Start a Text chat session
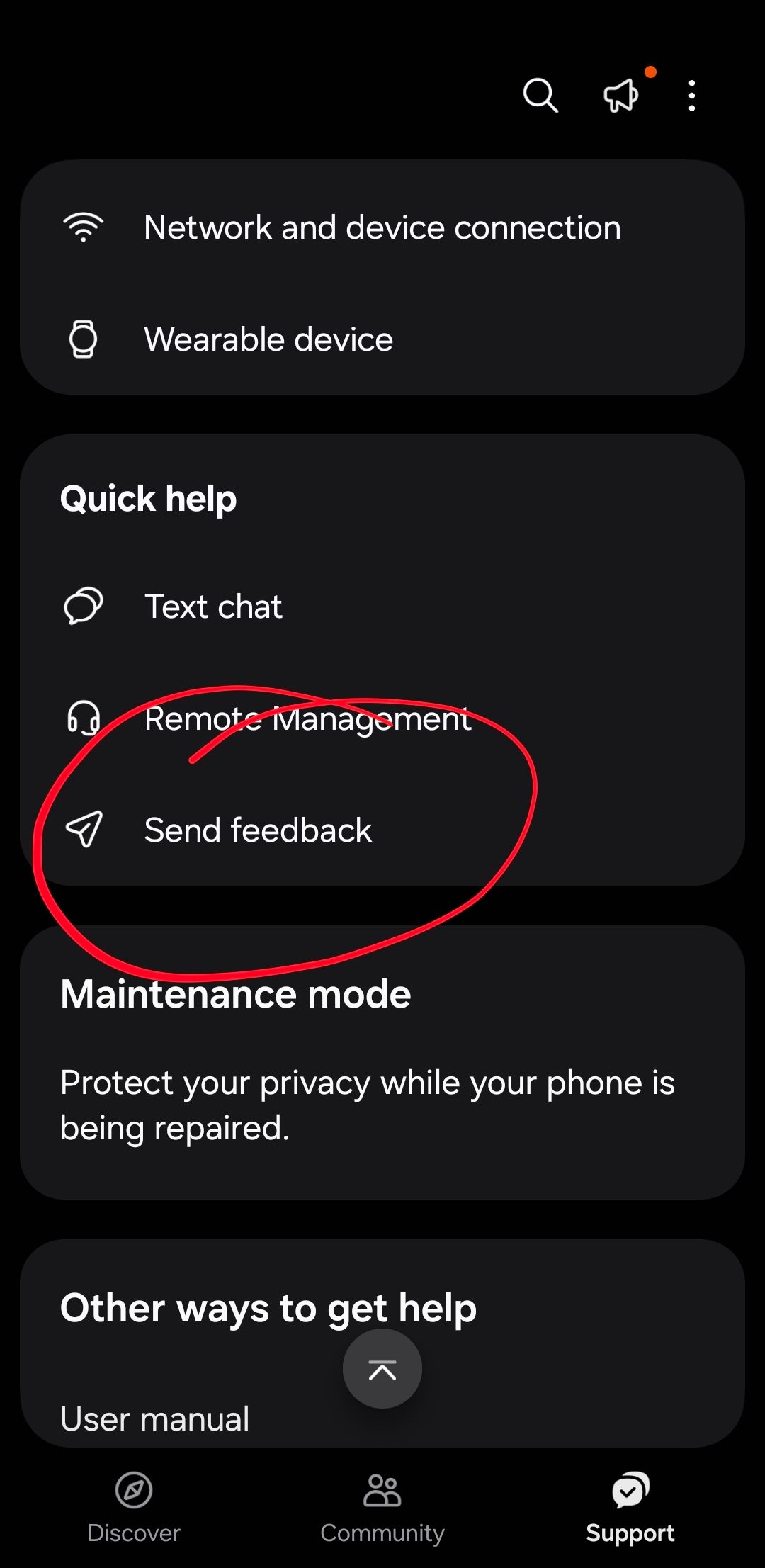This screenshot has height=1568, width=765. coord(213,606)
